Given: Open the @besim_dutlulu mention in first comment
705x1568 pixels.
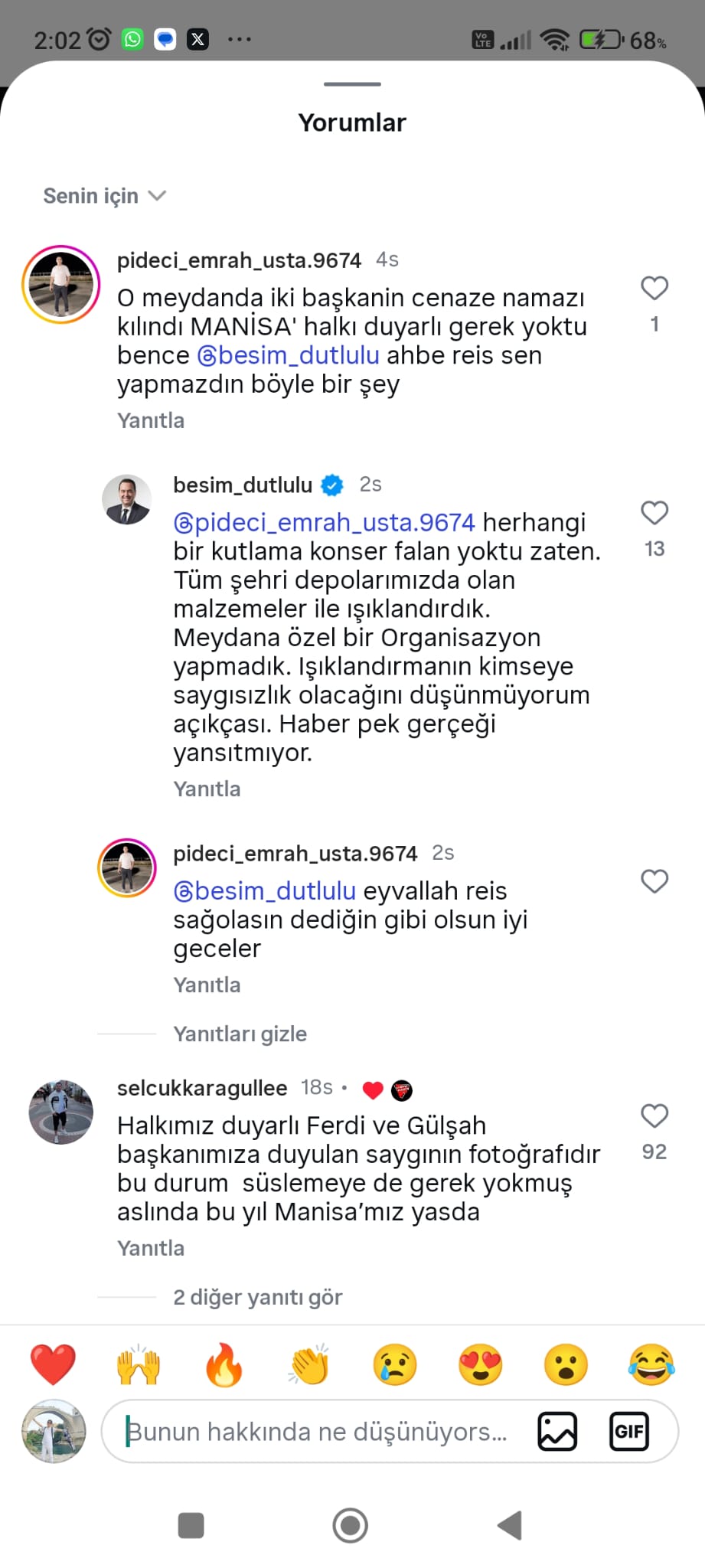Looking at the screenshot, I should coord(289,355).
